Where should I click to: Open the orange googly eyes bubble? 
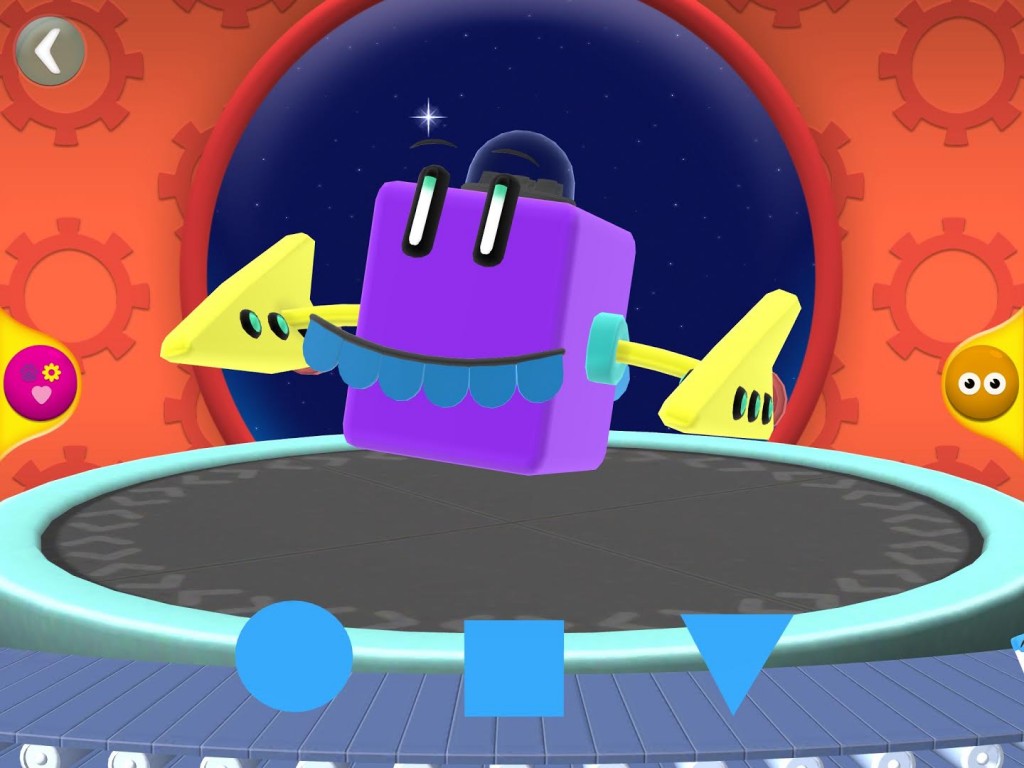pos(981,383)
